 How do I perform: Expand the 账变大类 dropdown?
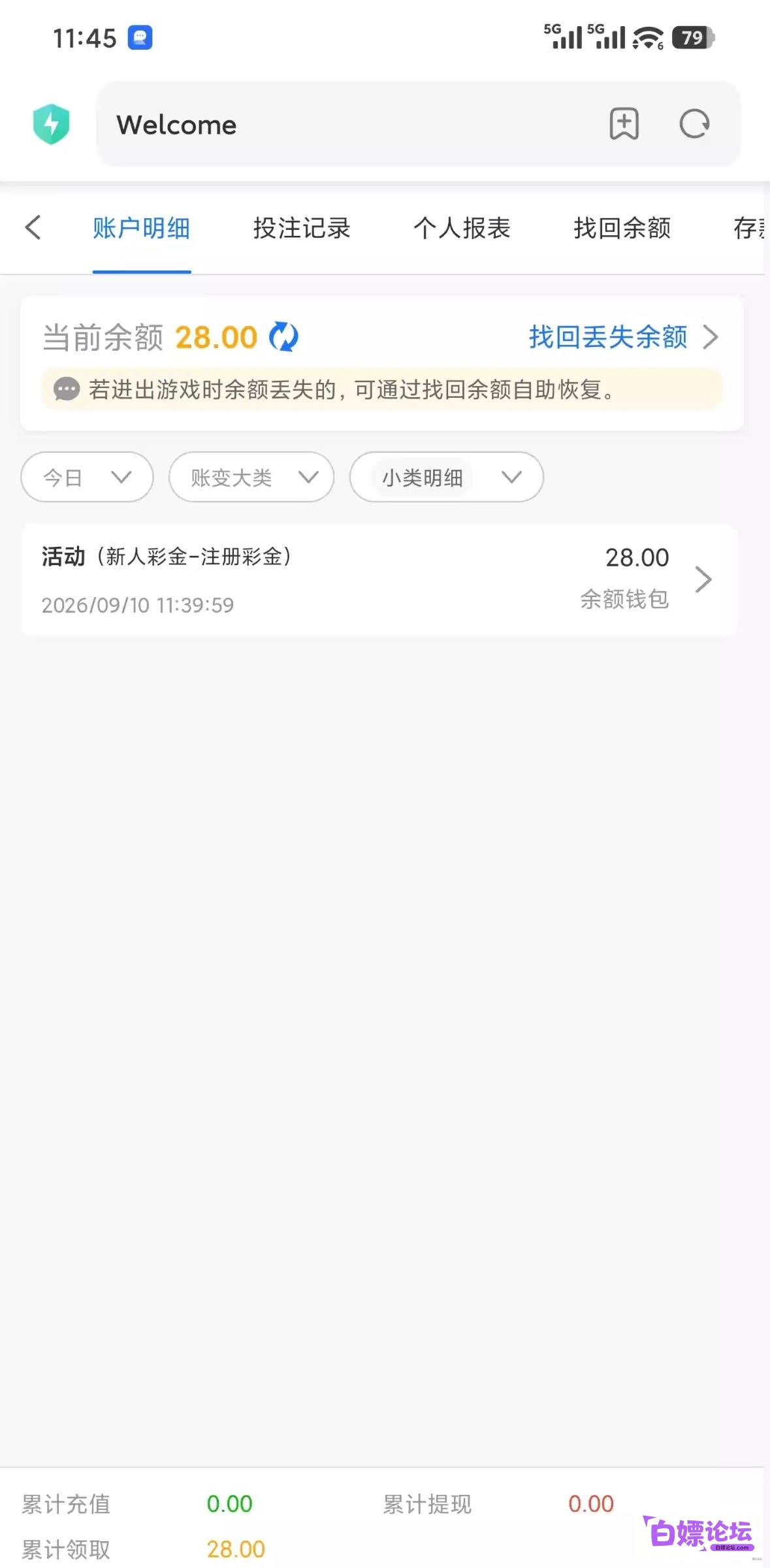click(x=251, y=477)
